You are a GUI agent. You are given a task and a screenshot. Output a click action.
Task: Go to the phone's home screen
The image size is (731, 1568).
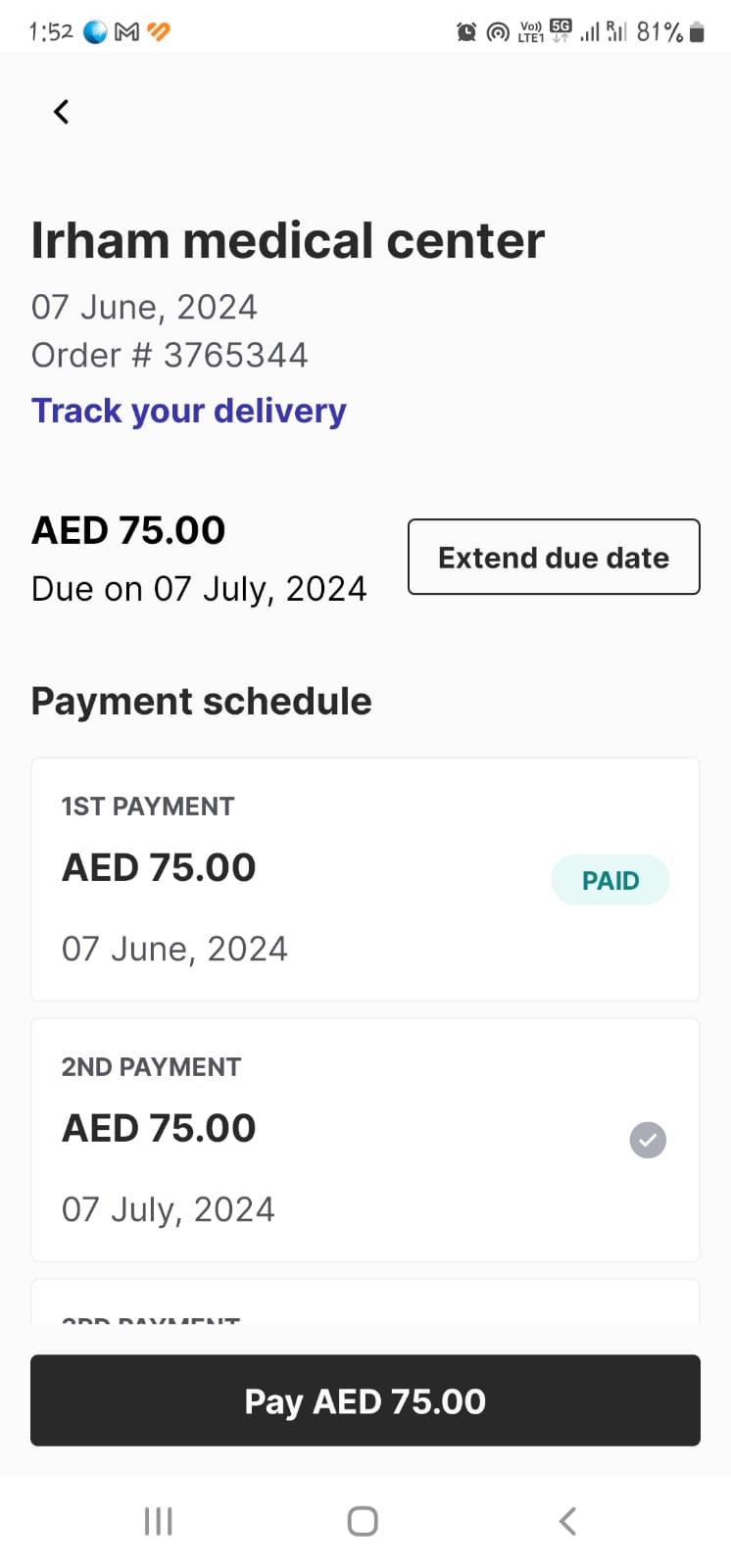click(x=363, y=1521)
